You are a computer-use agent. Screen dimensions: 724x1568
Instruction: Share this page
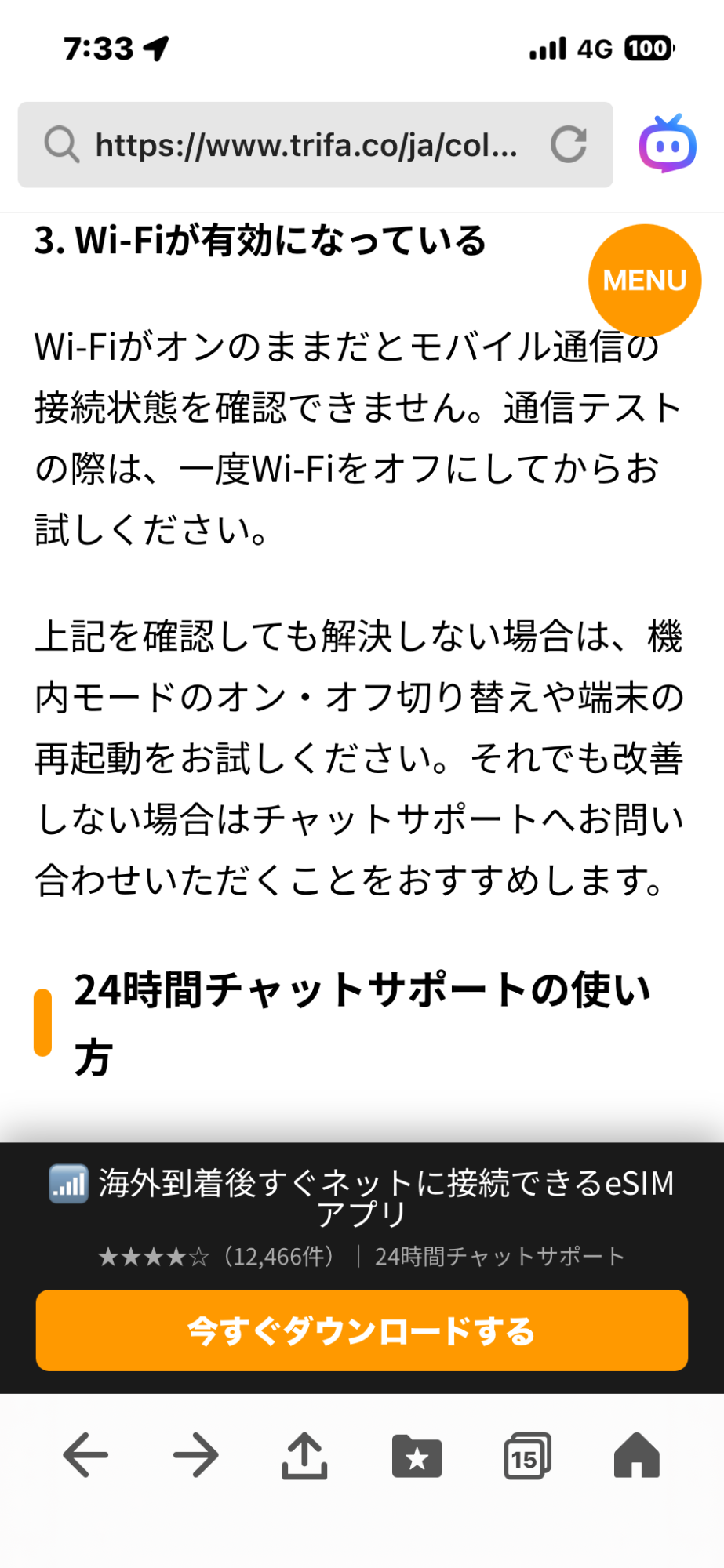[x=304, y=1455]
